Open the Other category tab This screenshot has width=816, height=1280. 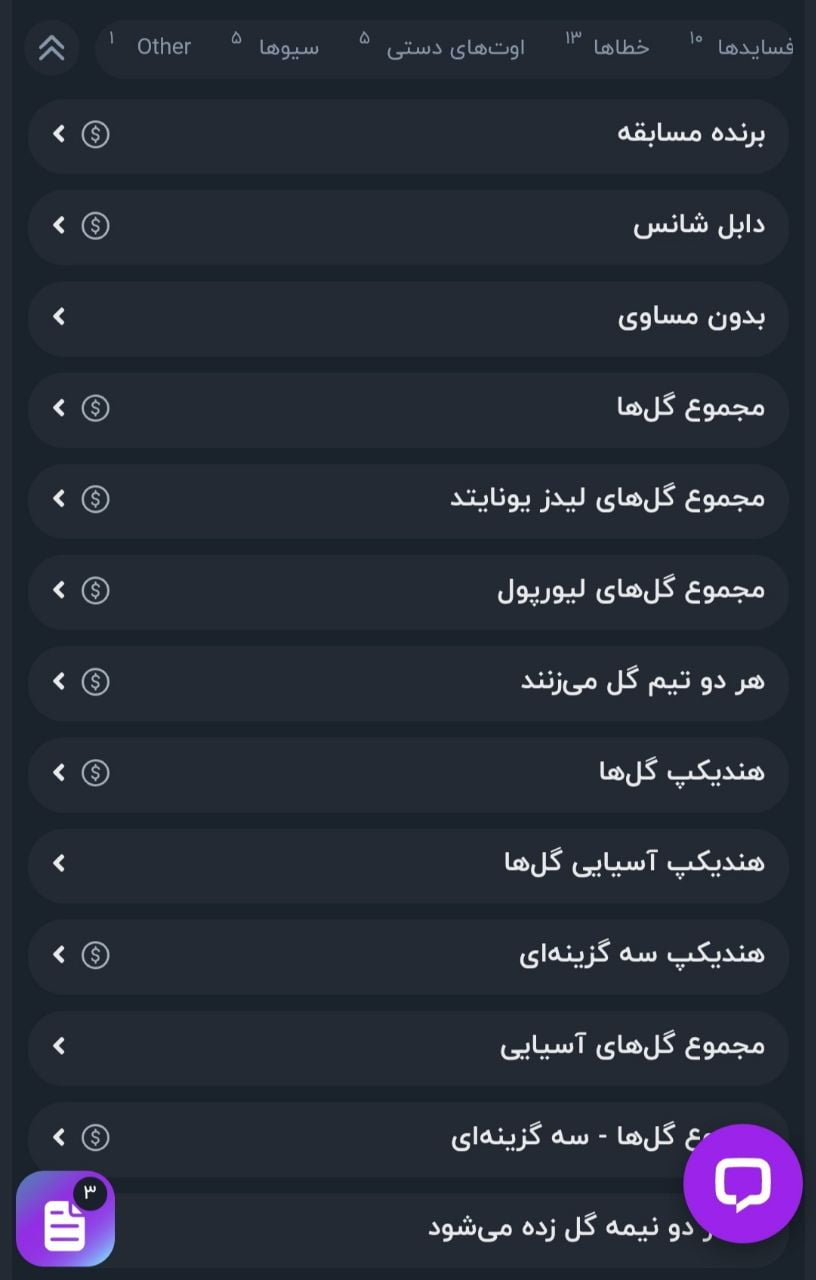click(163, 46)
